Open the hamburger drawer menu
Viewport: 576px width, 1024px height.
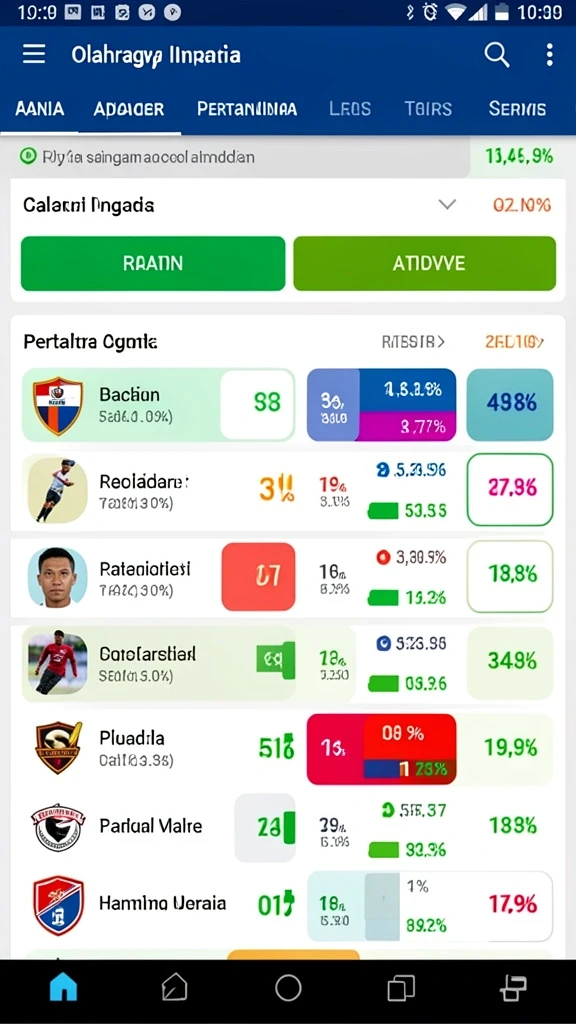coord(34,54)
